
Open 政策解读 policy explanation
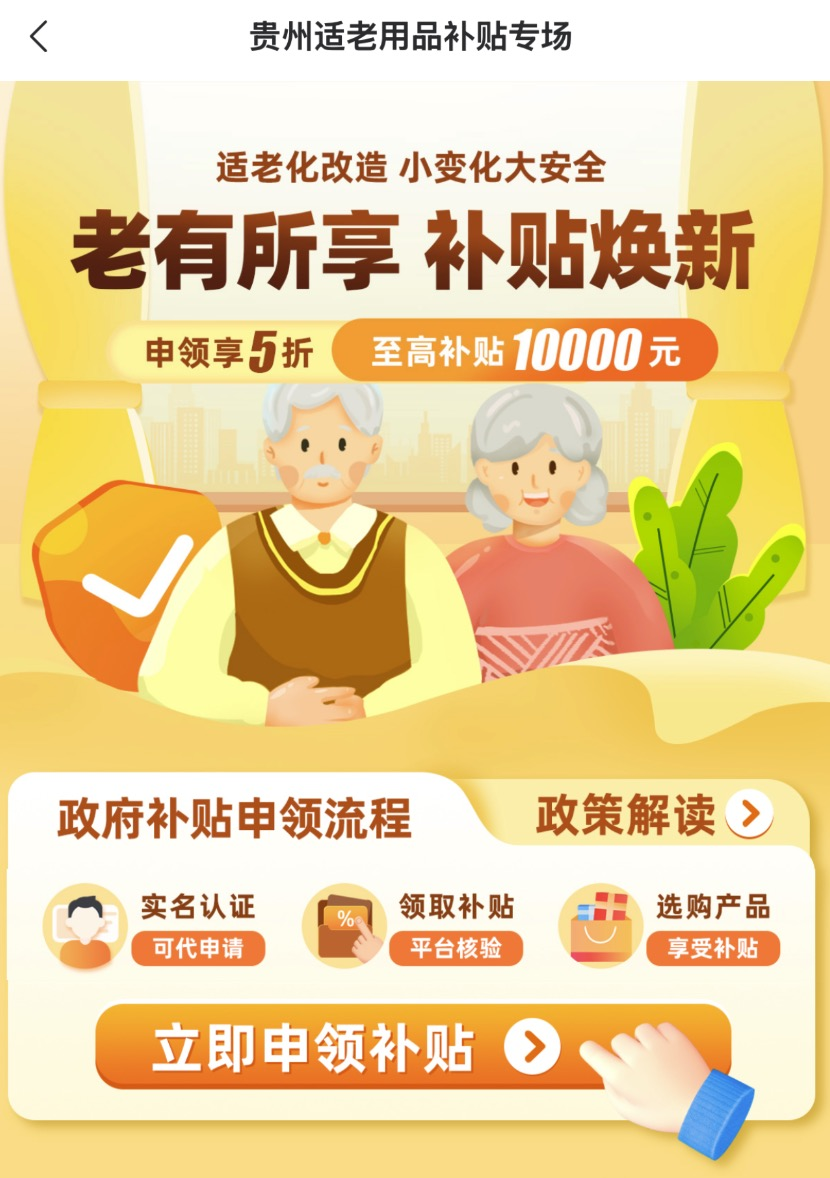tap(654, 815)
